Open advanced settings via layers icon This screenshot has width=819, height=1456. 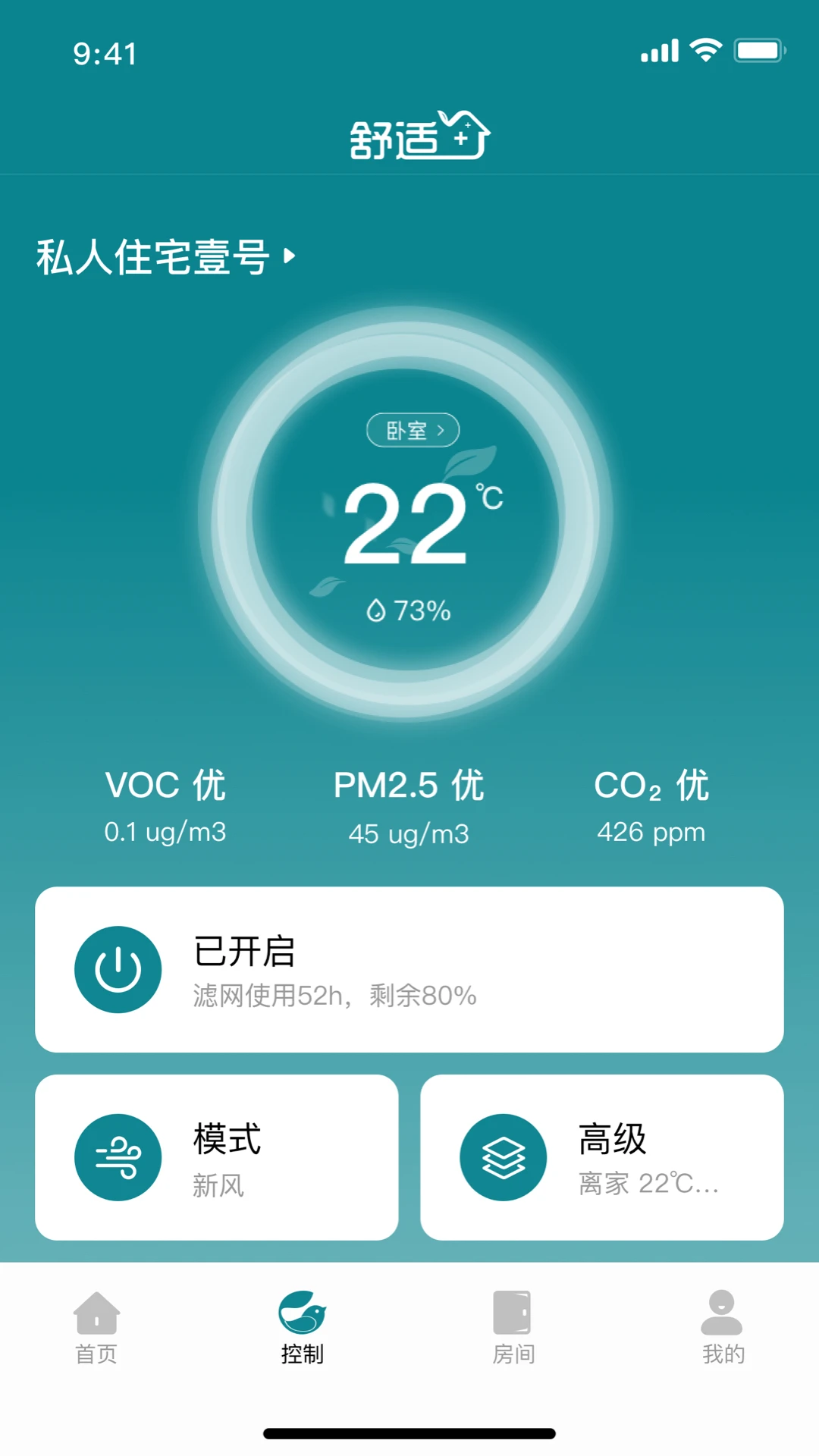[503, 1156]
